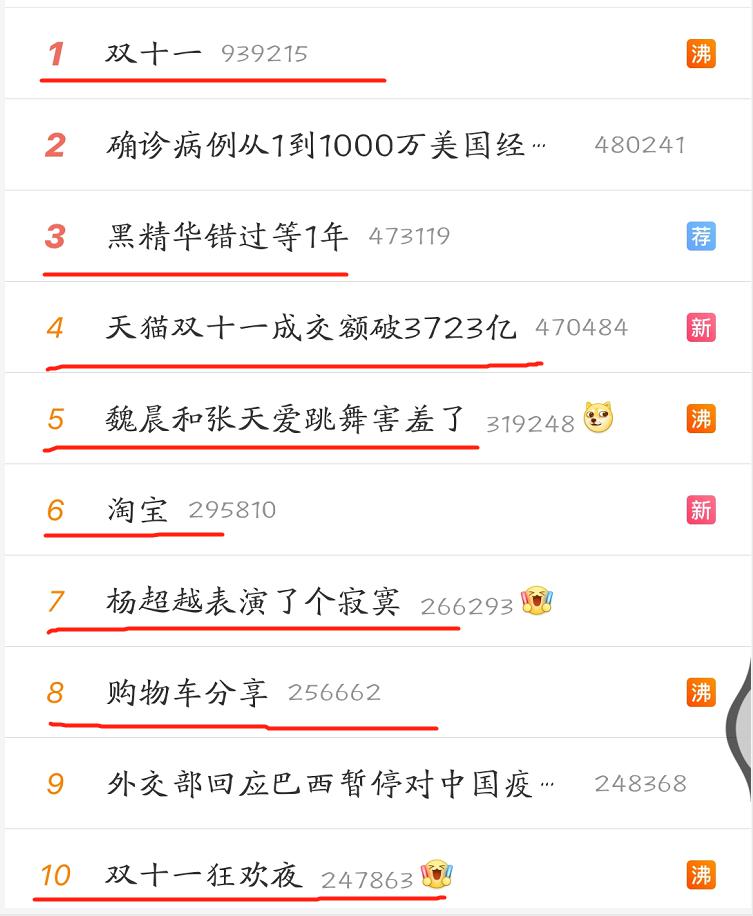The width and height of the screenshot is (753, 916).
Task: Open 魏晨和张天爱跳舞害羞了 topic
Action: click(x=287, y=419)
